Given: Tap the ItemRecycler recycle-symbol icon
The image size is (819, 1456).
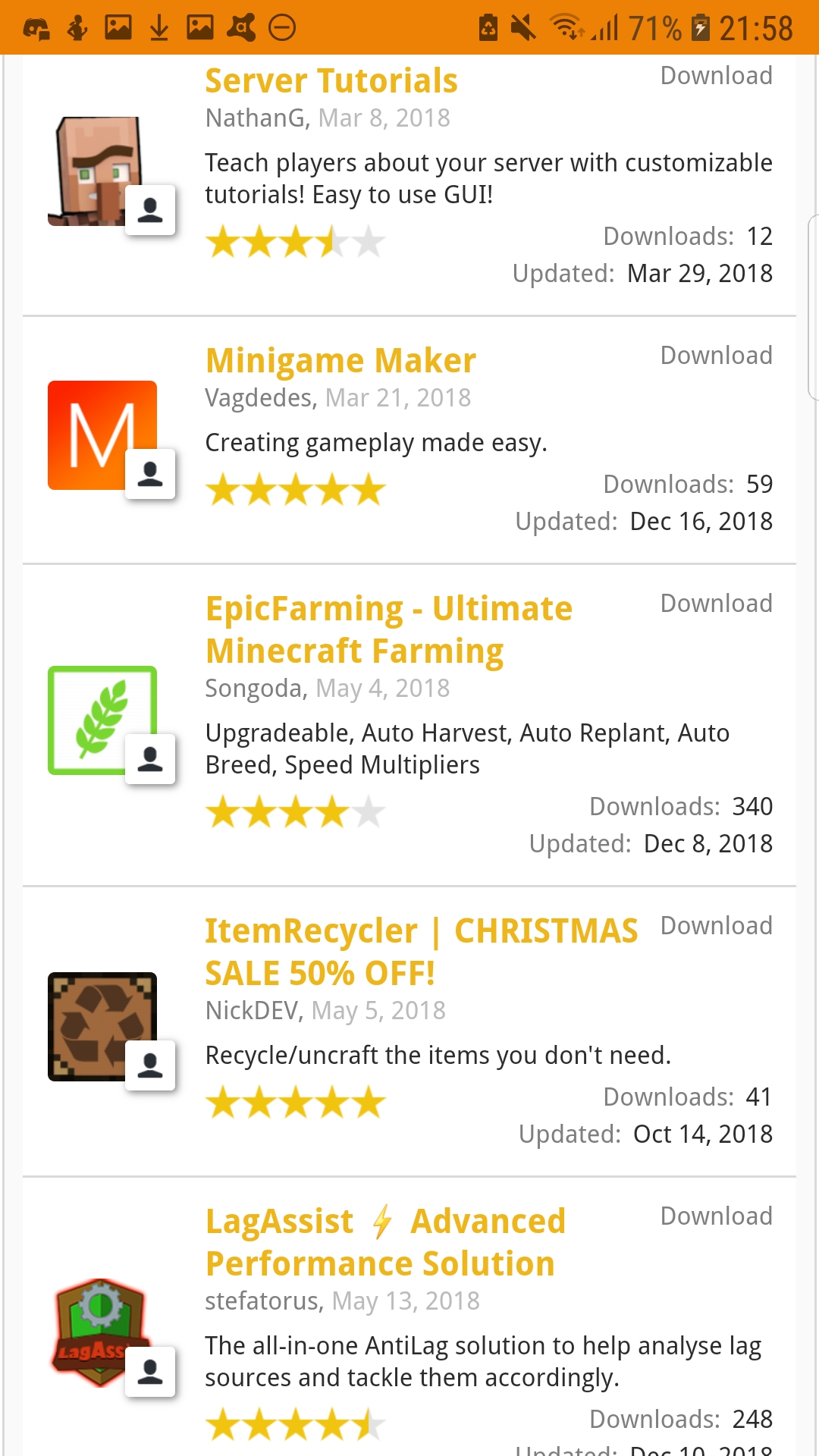Looking at the screenshot, I should tap(102, 1027).
